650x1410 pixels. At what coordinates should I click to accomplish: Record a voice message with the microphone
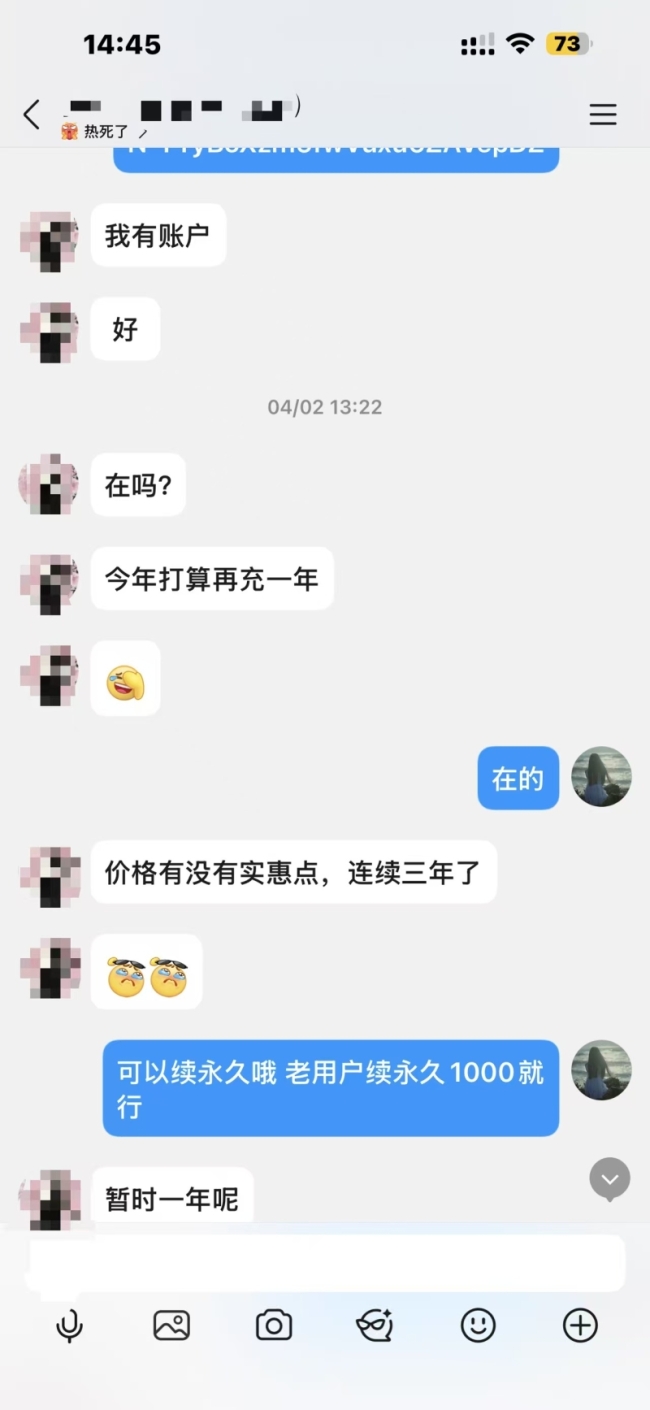tap(69, 1326)
